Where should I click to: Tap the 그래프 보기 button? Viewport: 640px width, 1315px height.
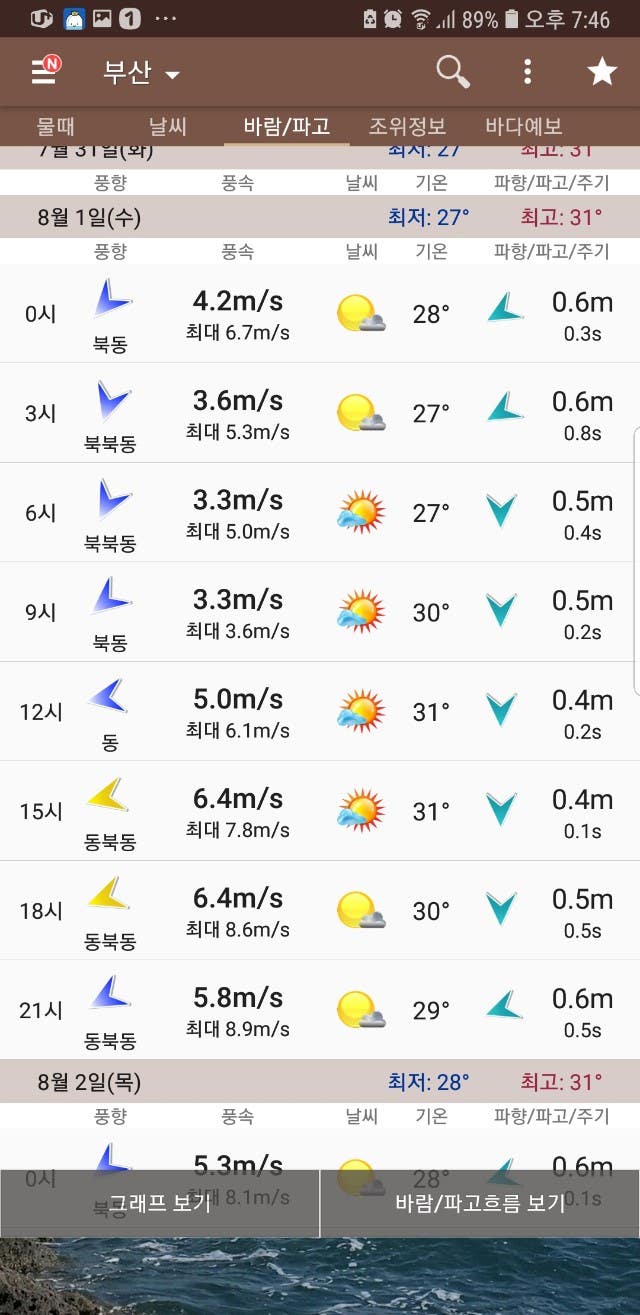pos(160,1203)
